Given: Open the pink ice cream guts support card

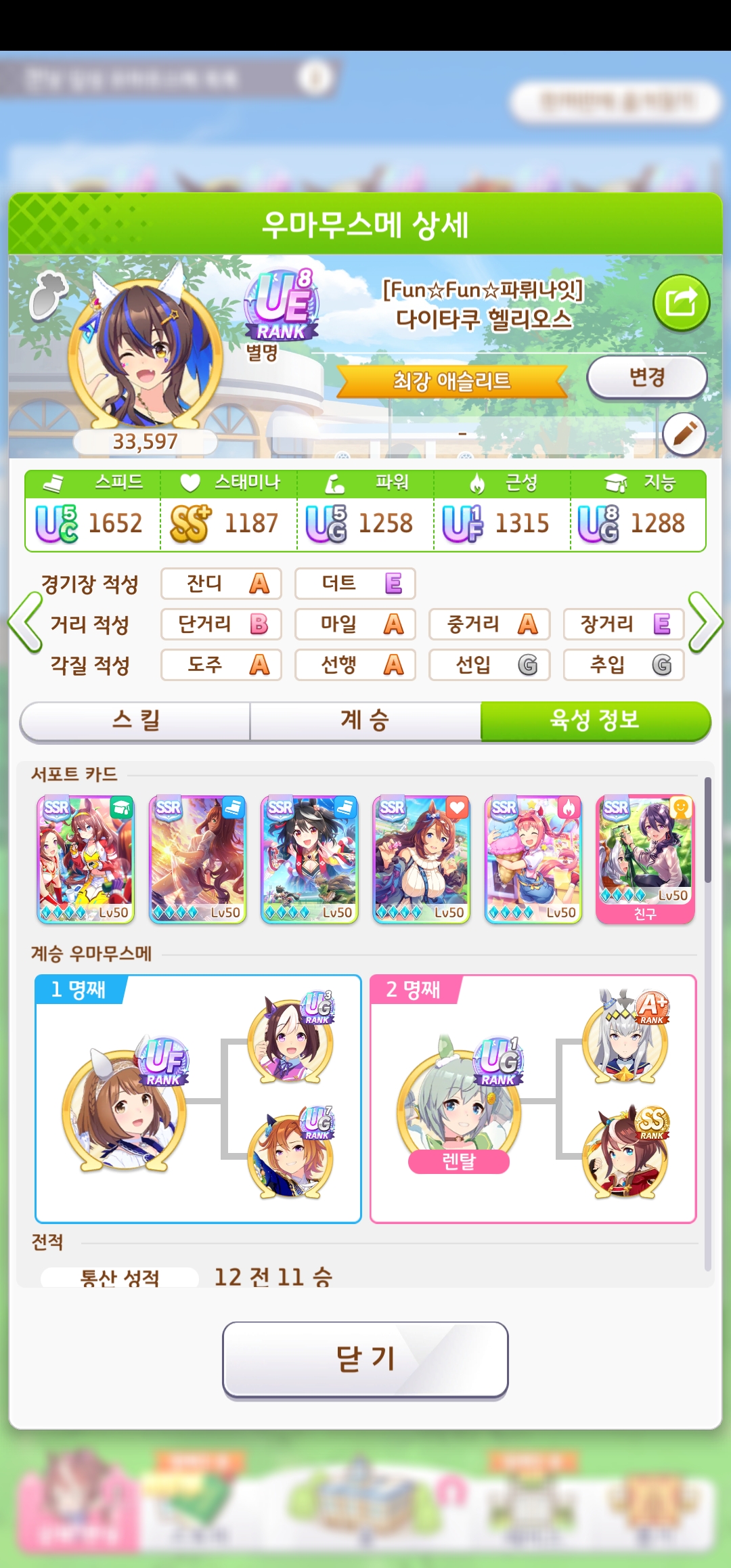Looking at the screenshot, I should tap(533, 859).
